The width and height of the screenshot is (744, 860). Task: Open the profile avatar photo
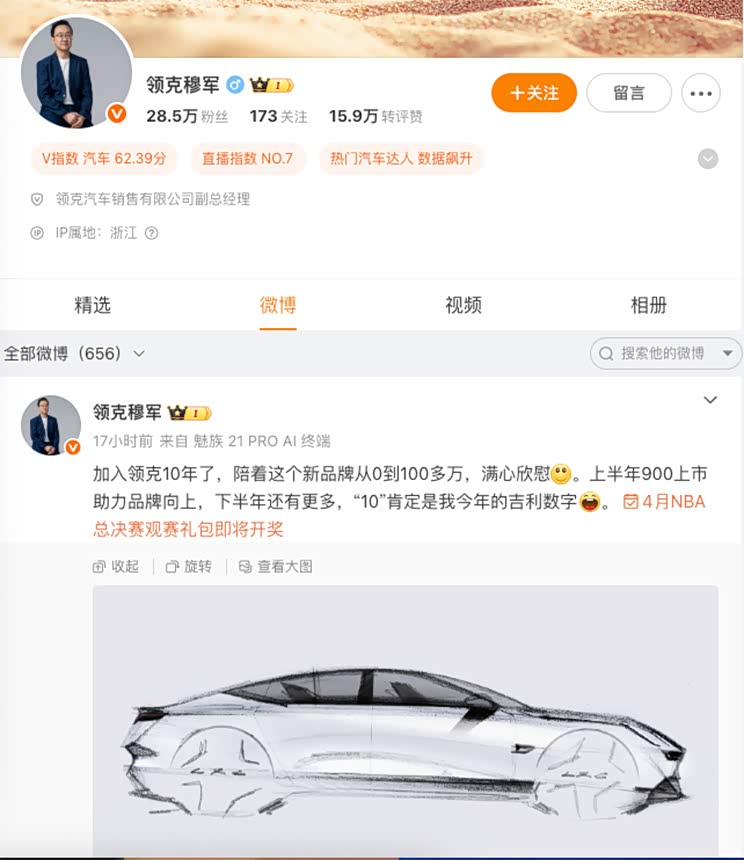pos(77,73)
